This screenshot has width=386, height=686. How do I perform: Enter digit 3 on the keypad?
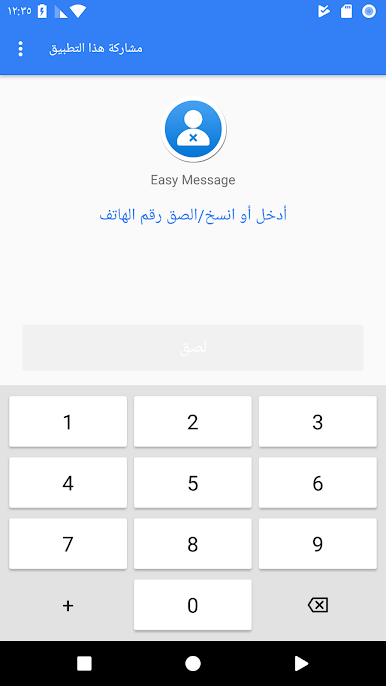[318, 422]
